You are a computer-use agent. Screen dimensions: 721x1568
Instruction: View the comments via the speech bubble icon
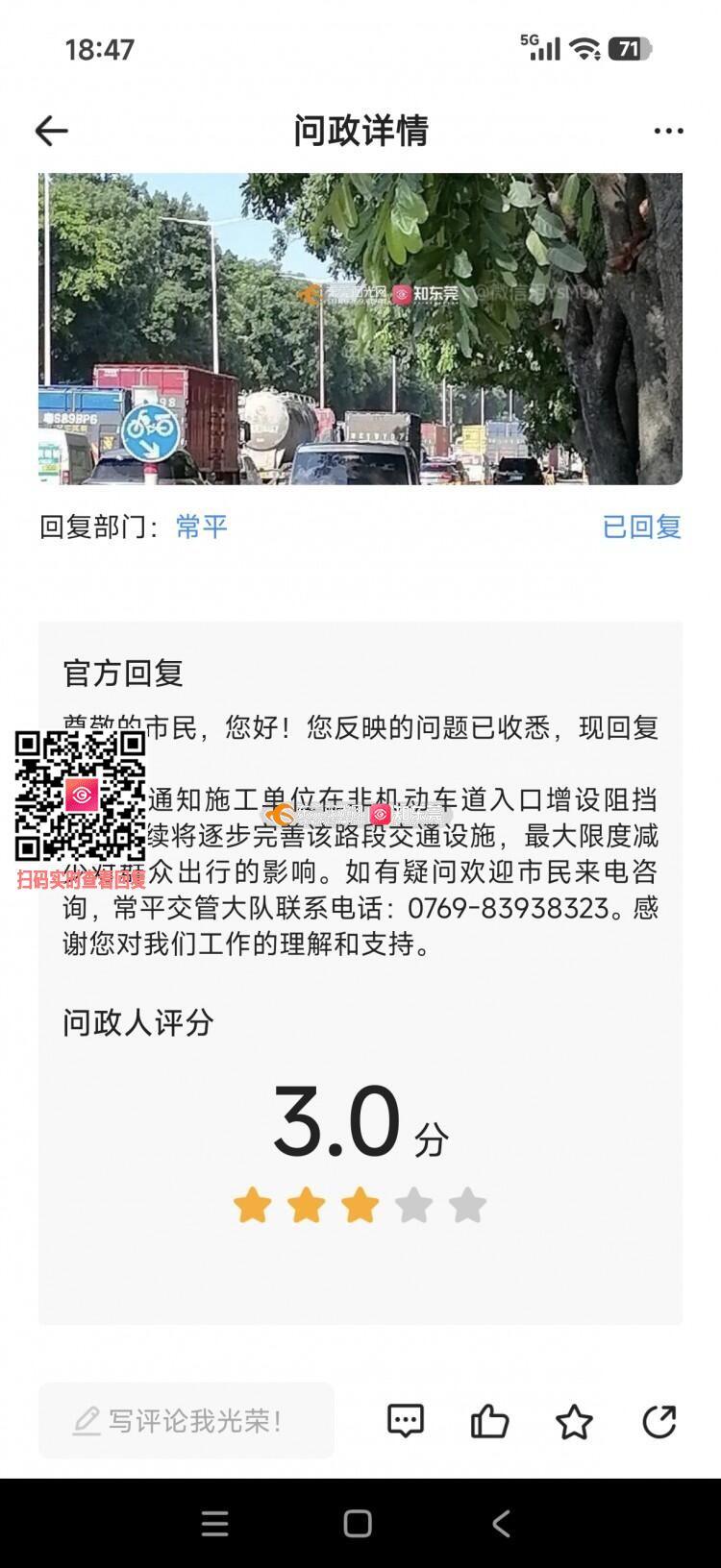coord(405,1421)
